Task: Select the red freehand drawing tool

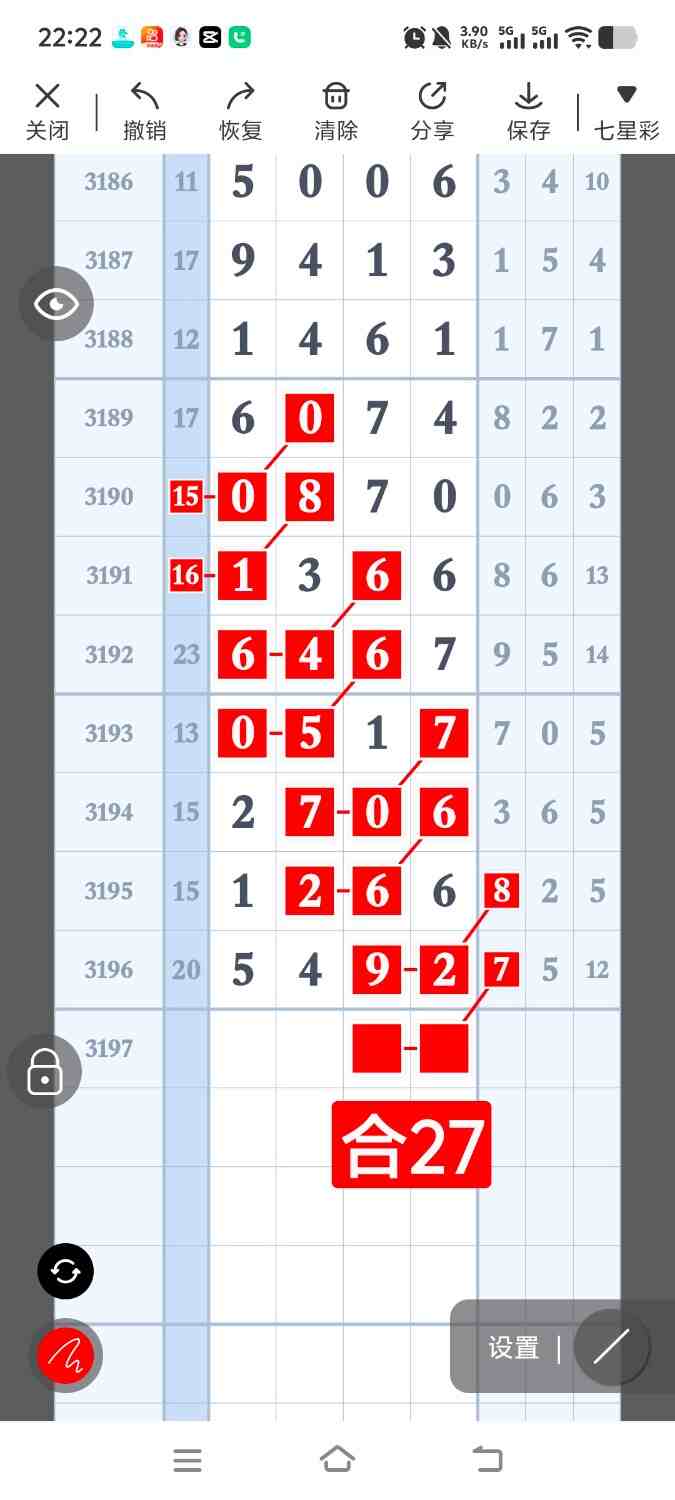Action: pos(66,1356)
